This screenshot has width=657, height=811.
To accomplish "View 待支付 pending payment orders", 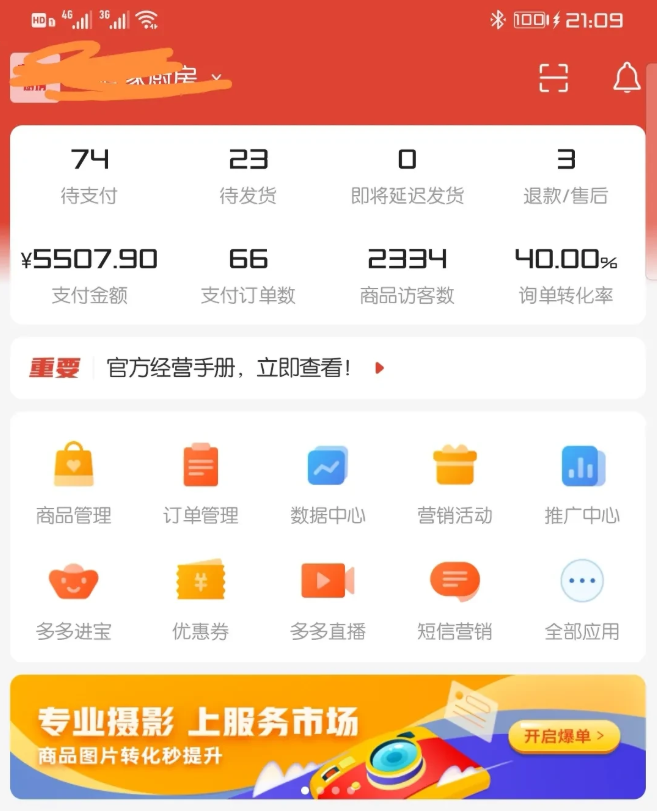I will point(89,176).
